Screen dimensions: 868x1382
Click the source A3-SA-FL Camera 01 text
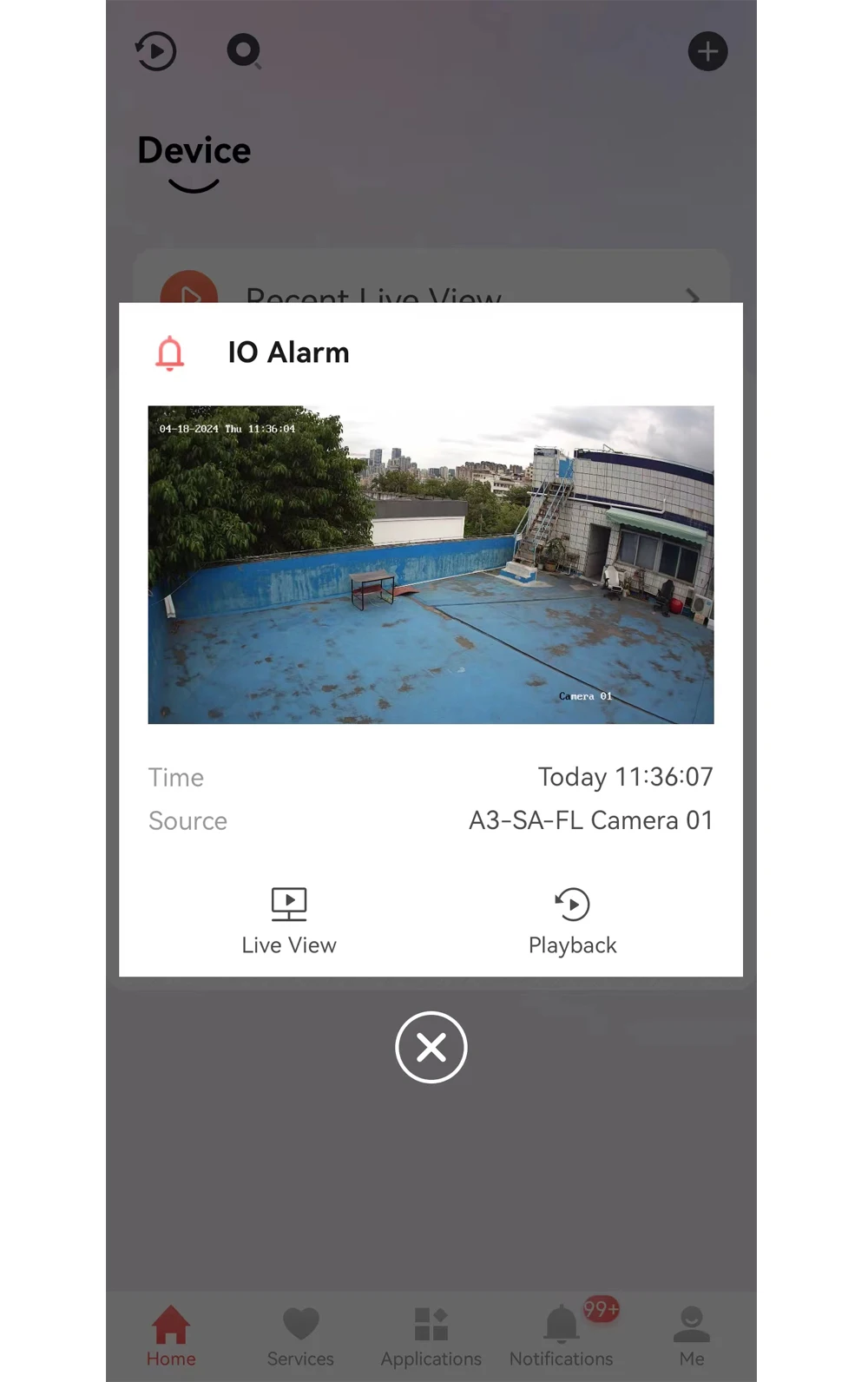pyautogui.click(x=590, y=819)
